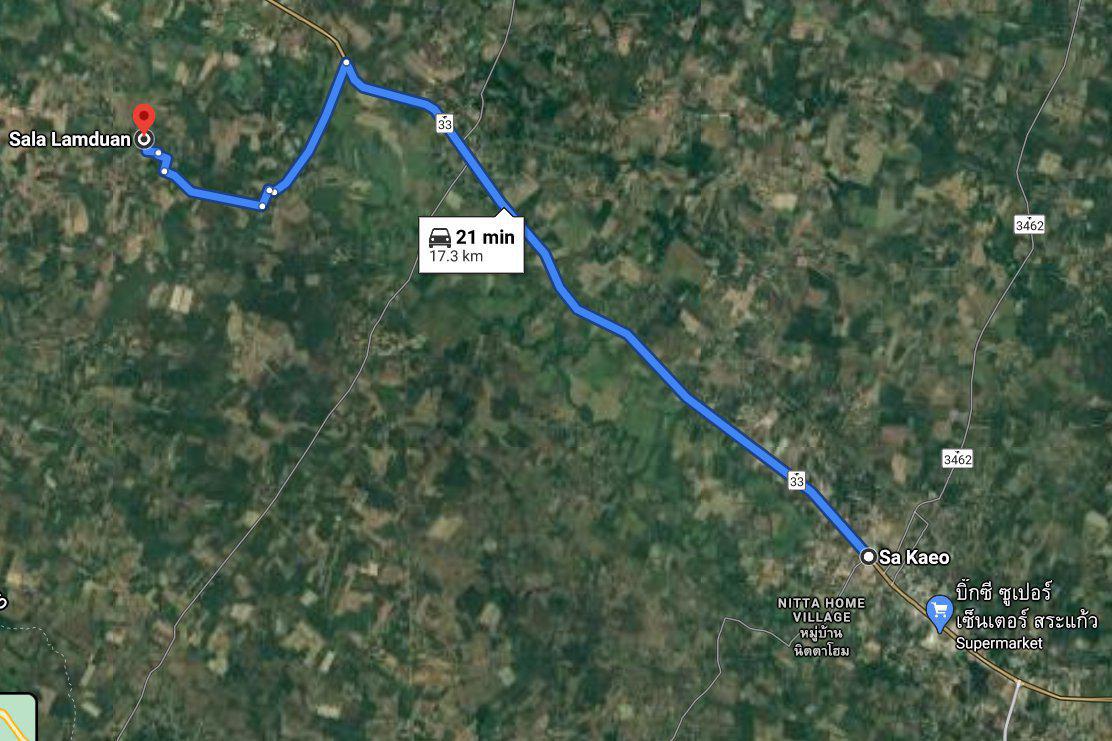Select the 21 min driving route label

click(x=470, y=245)
